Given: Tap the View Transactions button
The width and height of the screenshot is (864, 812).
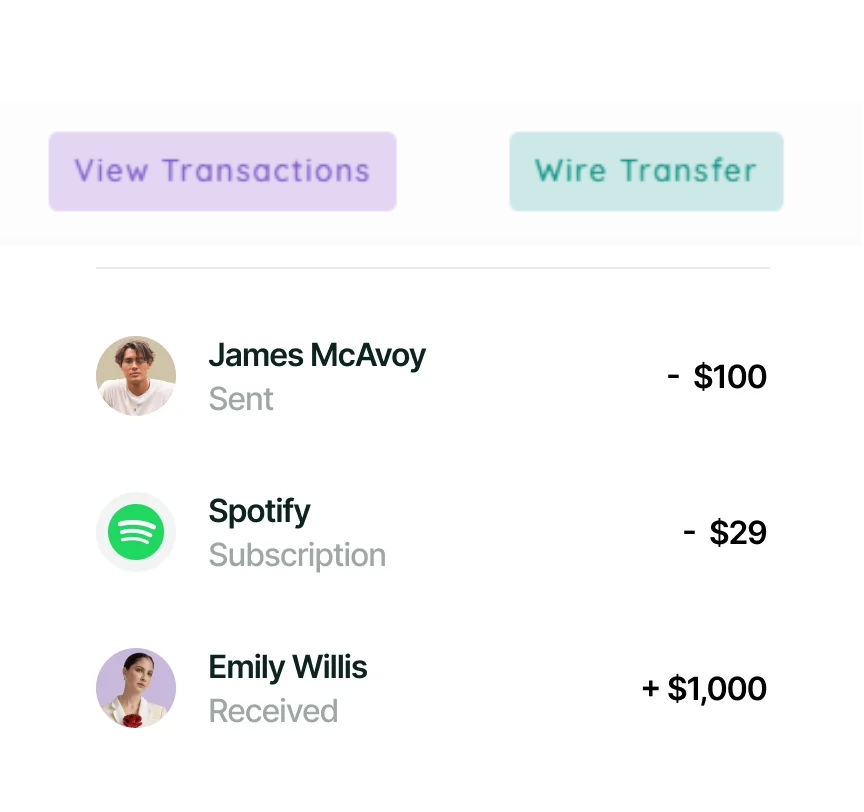Looking at the screenshot, I should tap(222, 171).
